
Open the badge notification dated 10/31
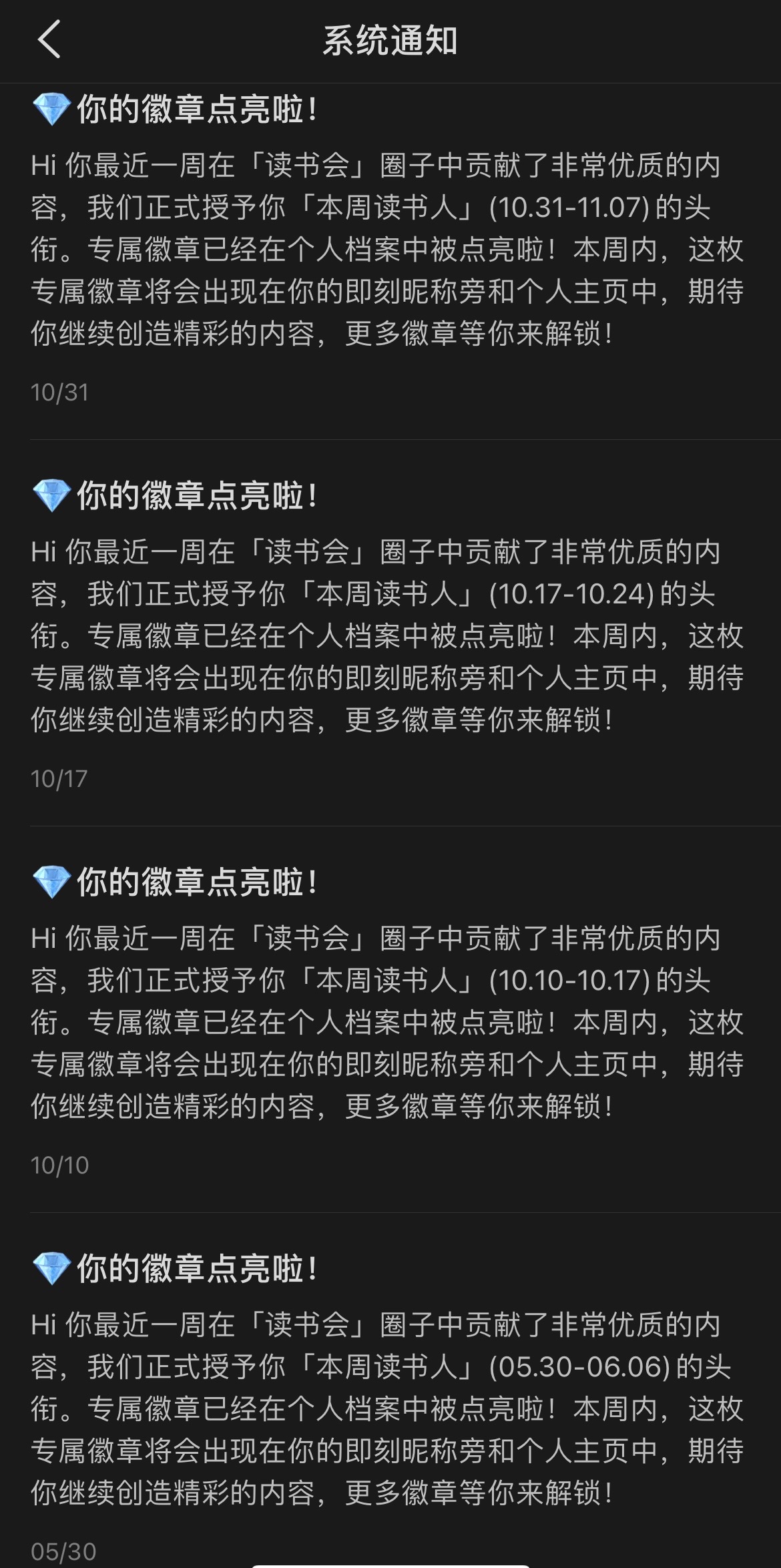[390, 262]
